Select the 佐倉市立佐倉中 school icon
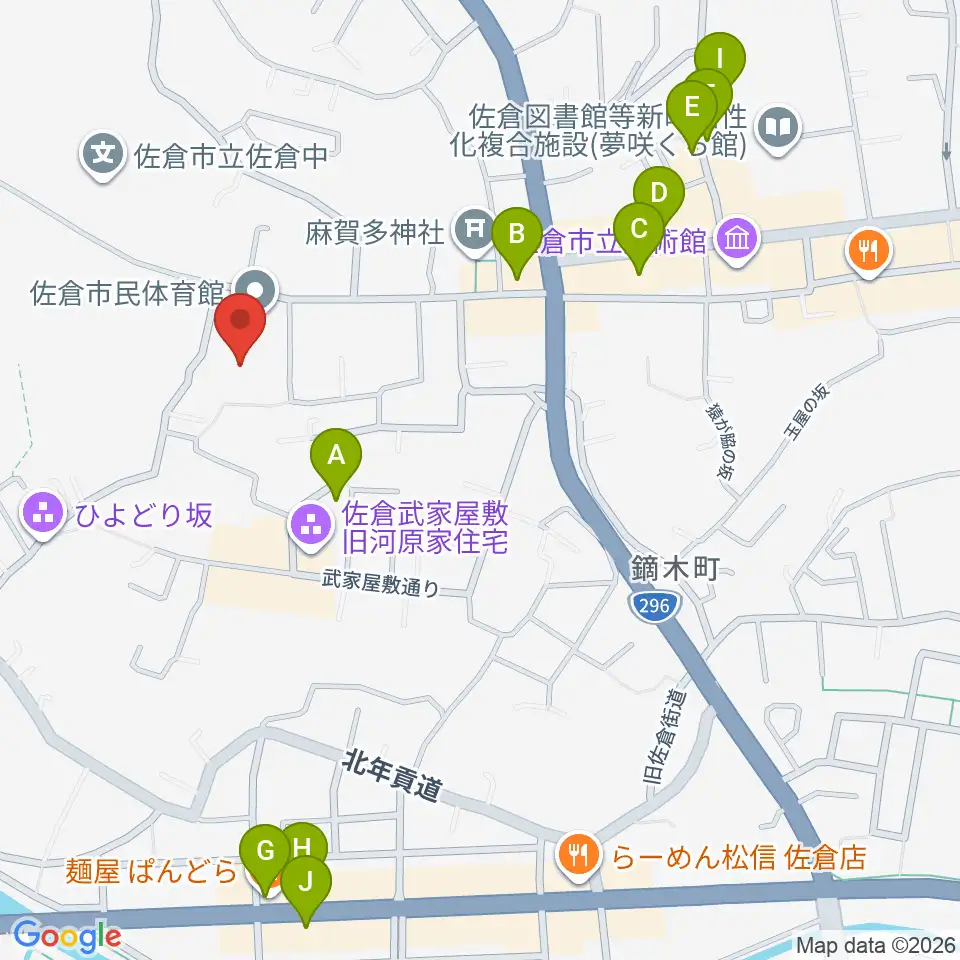This screenshot has height=960, width=960. 103,155
